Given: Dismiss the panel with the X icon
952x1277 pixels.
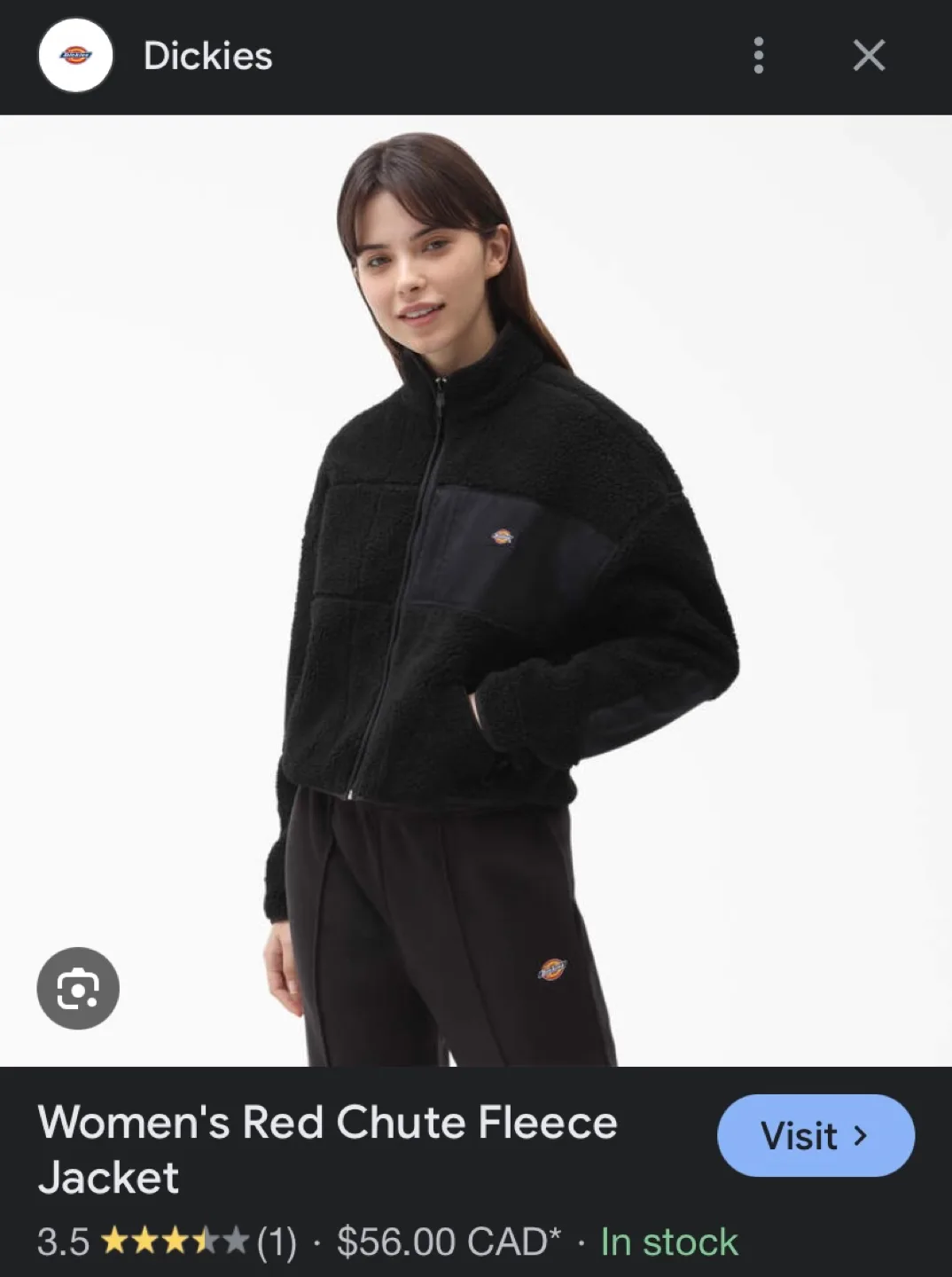Looking at the screenshot, I should [869, 57].
